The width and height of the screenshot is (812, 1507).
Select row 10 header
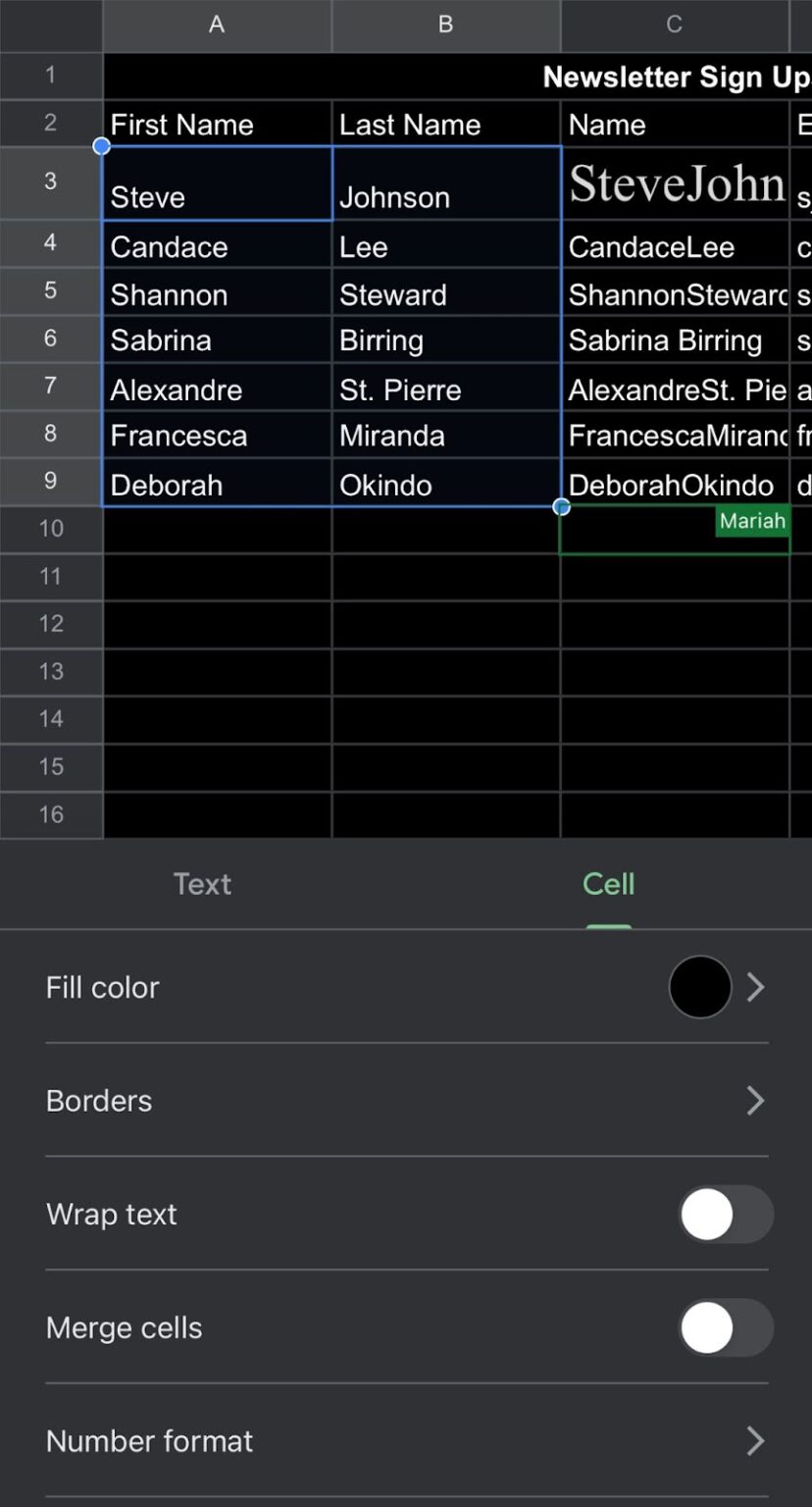pyautogui.click(x=51, y=528)
